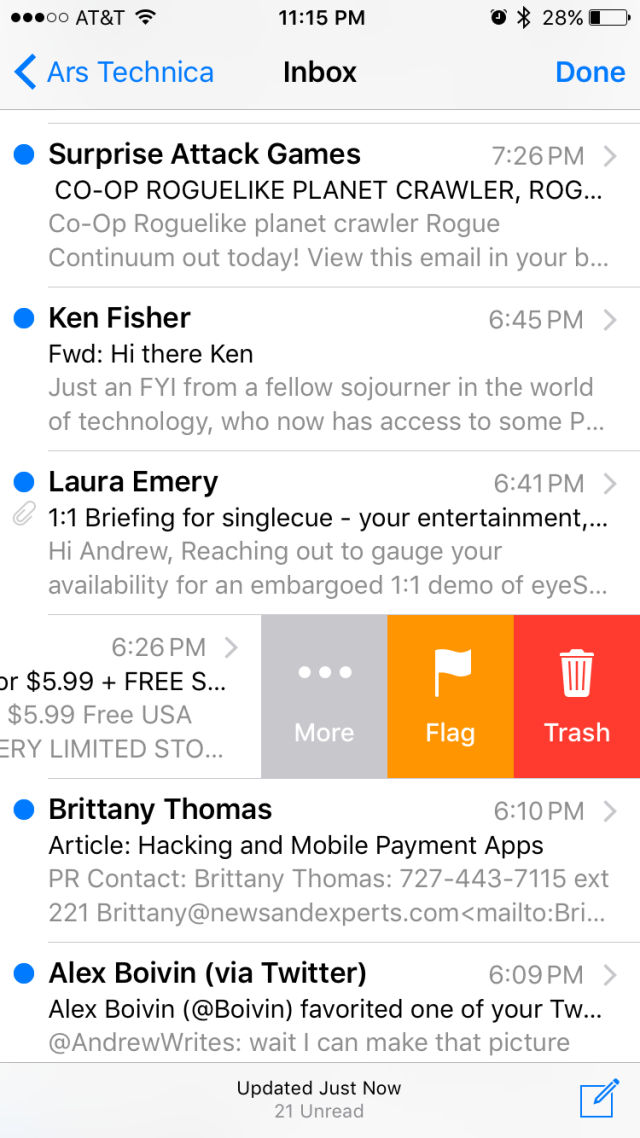Trash the swiped email
The image size is (640, 1138).
(x=577, y=697)
